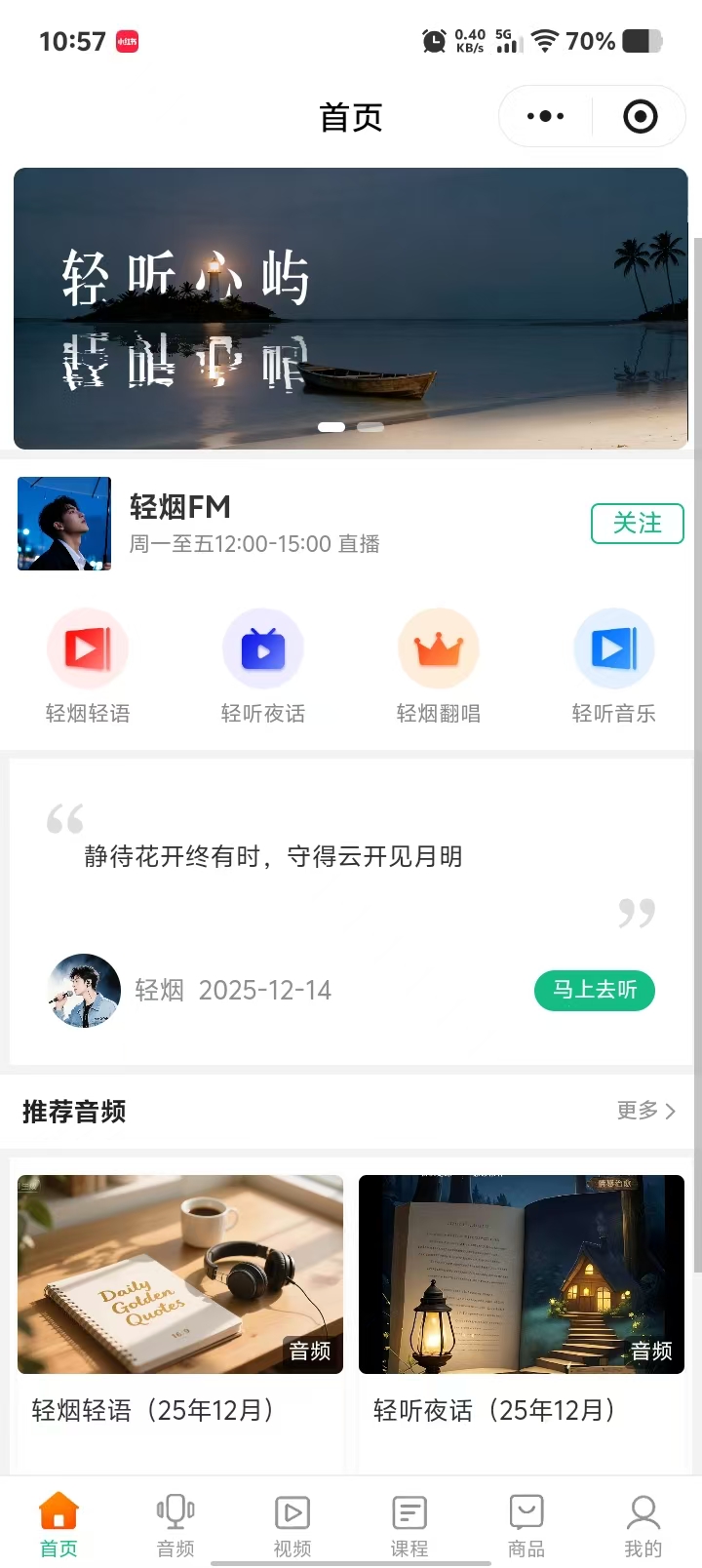Open the 轻听小屿 banner
Screen dimensions: 702x1568
pyautogui.click(x=350, y=307)
